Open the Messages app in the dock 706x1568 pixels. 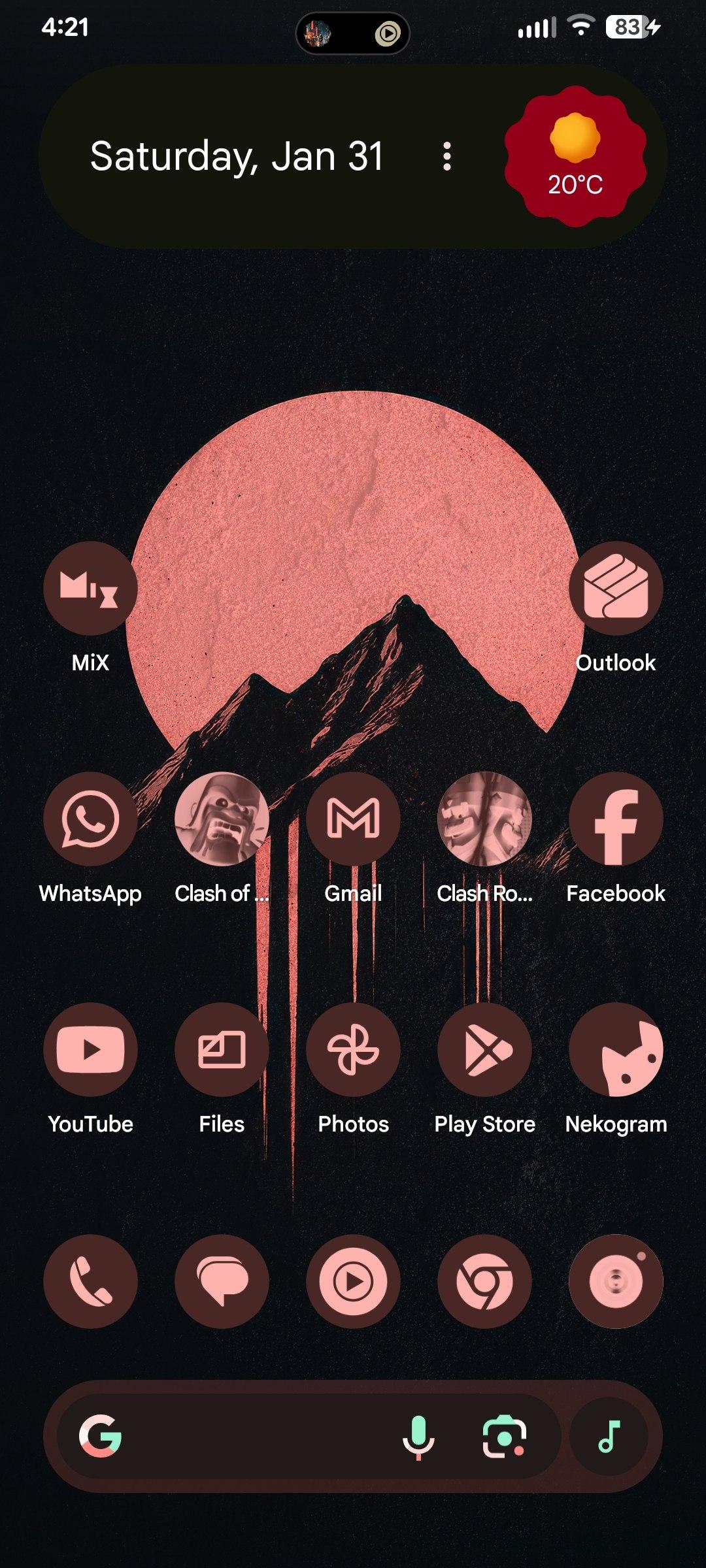pos(222,1281)
